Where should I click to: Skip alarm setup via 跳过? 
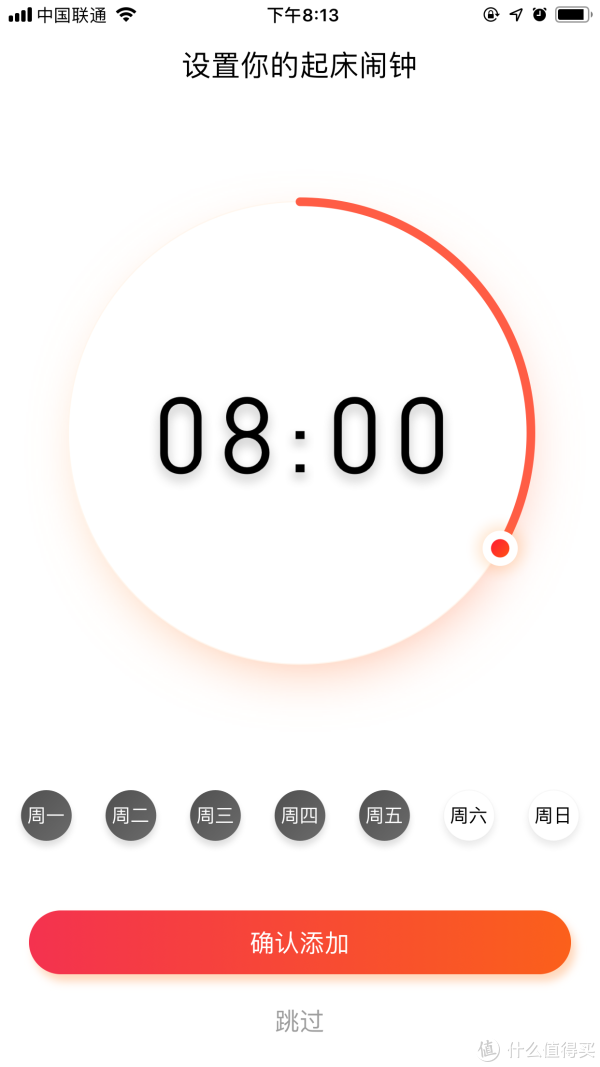[x=300, y=1021]
